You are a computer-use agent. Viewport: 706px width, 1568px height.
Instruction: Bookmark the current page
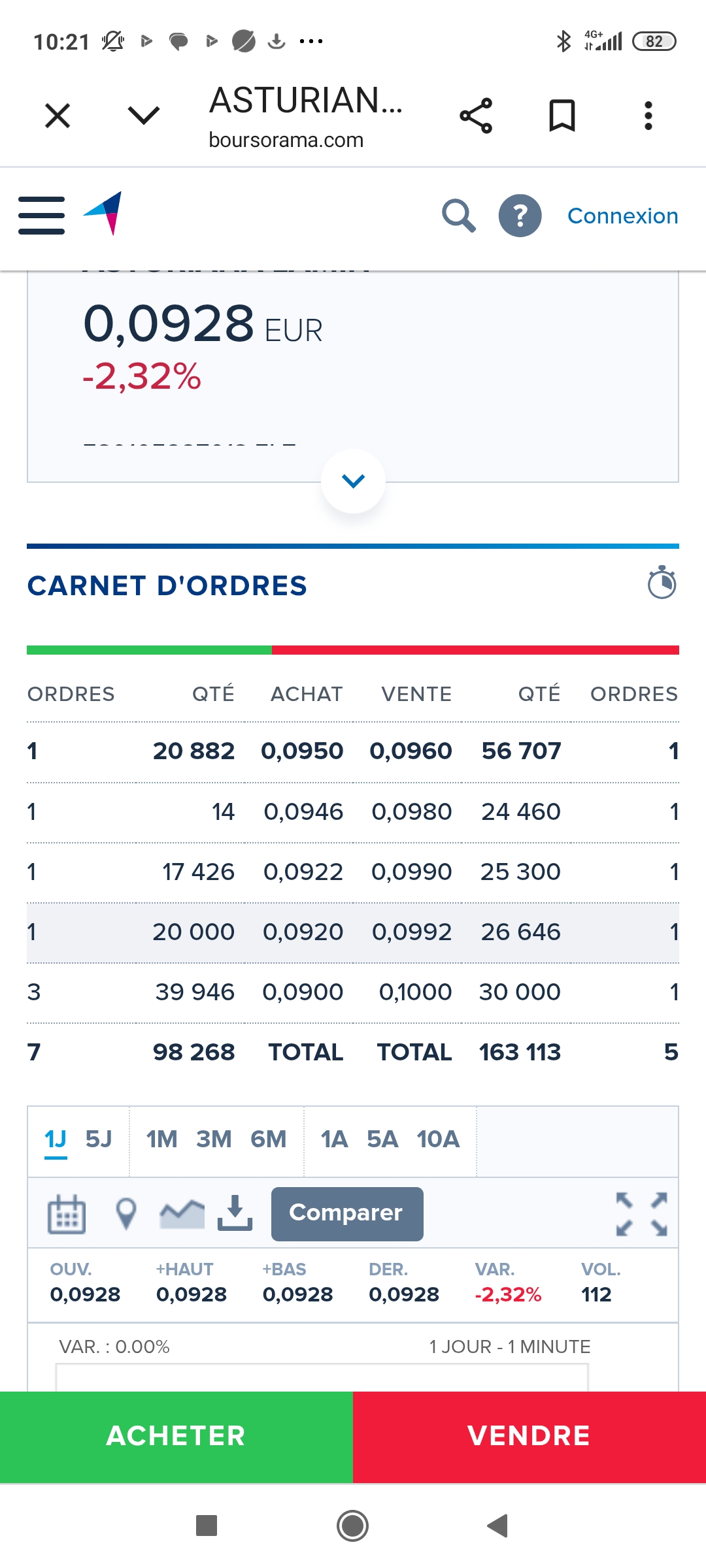point(562,116)
